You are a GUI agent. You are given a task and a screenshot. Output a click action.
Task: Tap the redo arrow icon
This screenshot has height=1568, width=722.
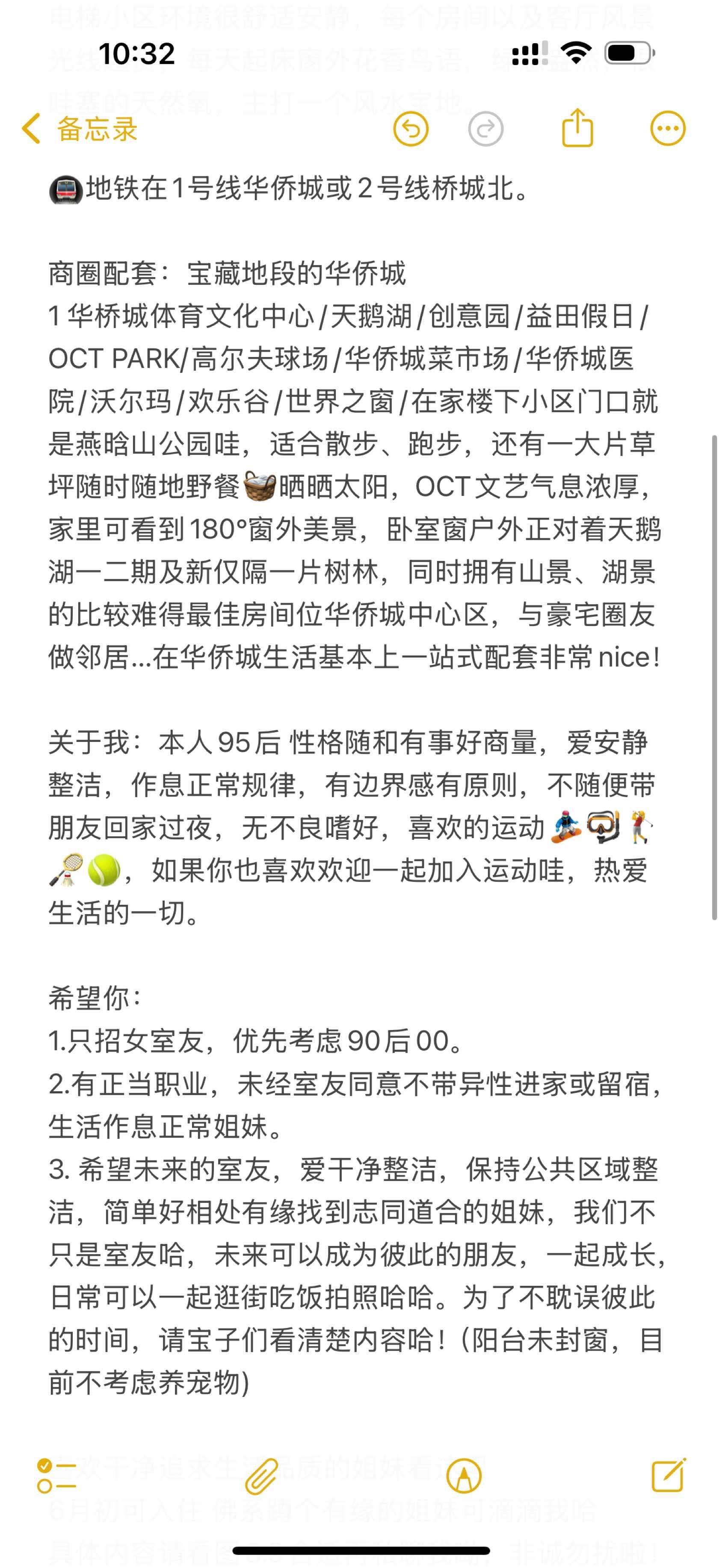(x=486, y=129)
